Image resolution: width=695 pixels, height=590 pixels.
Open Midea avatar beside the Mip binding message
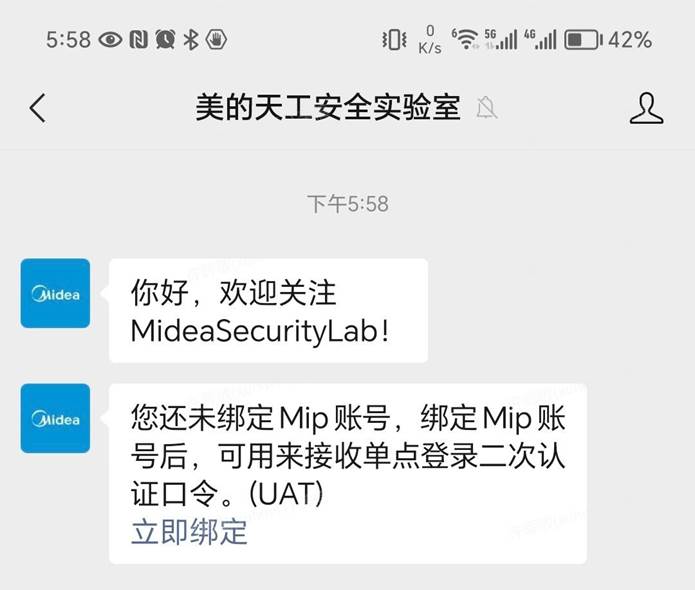pos(55,418)
